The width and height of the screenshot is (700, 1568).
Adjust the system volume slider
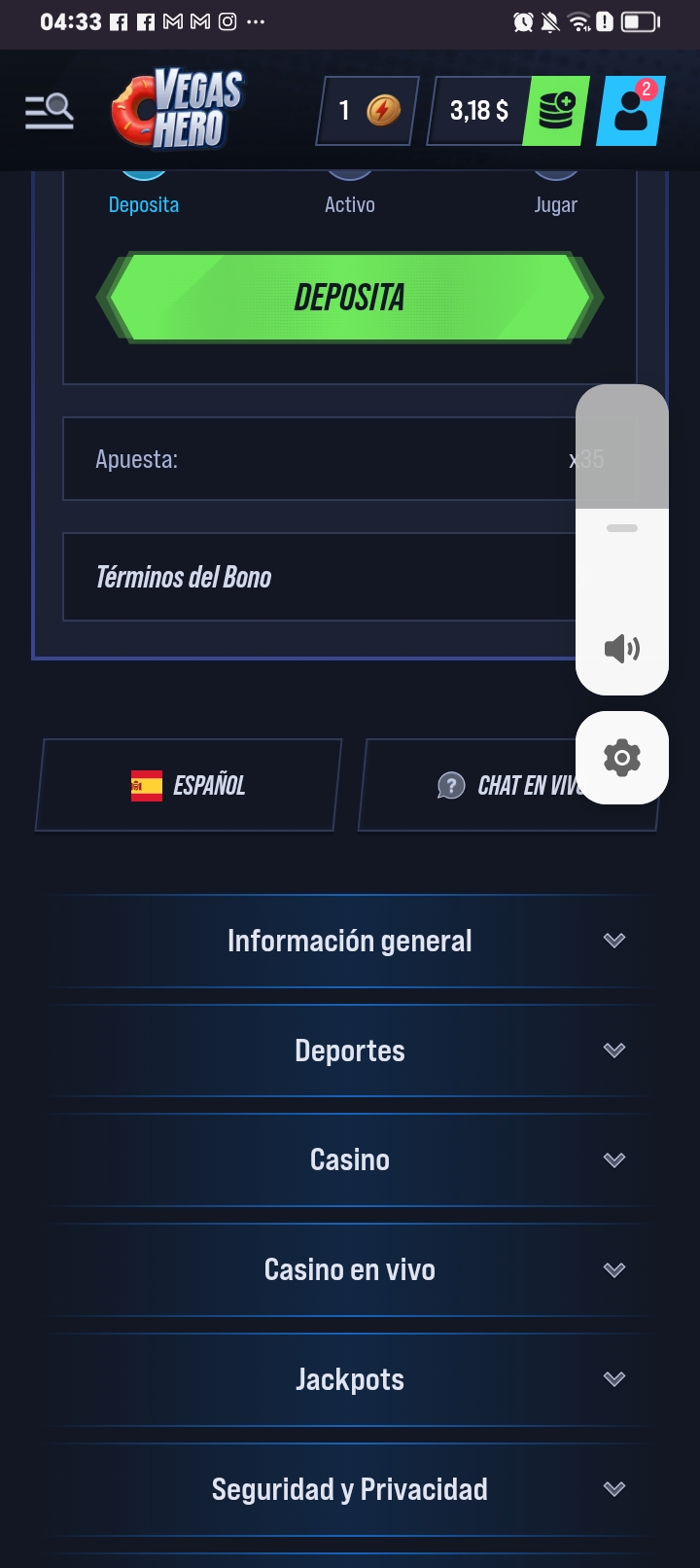[x=621, y=457]
